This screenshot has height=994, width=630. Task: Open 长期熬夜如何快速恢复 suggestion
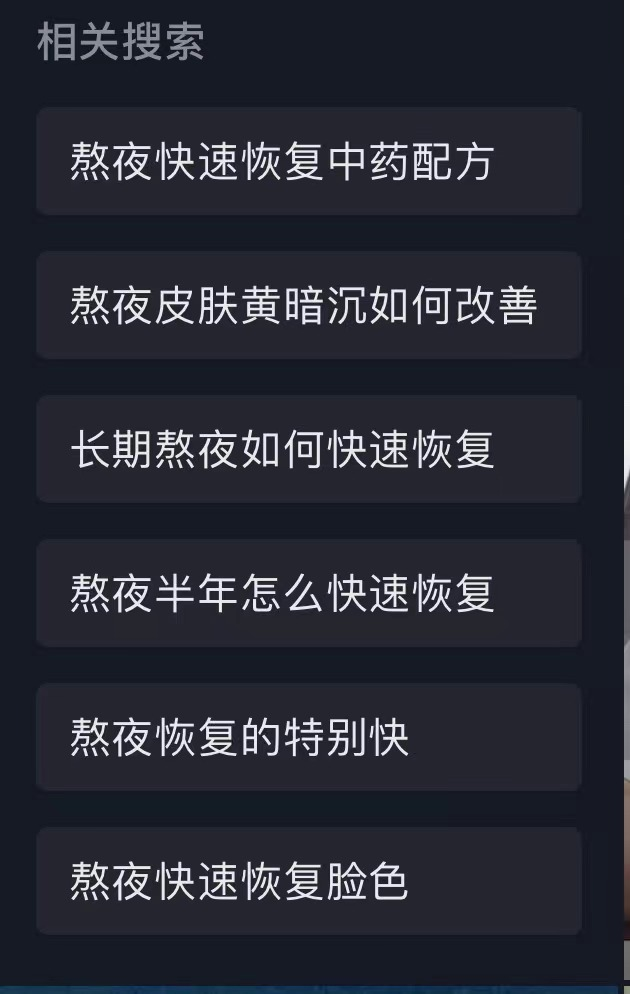click(x=308, y=450)
